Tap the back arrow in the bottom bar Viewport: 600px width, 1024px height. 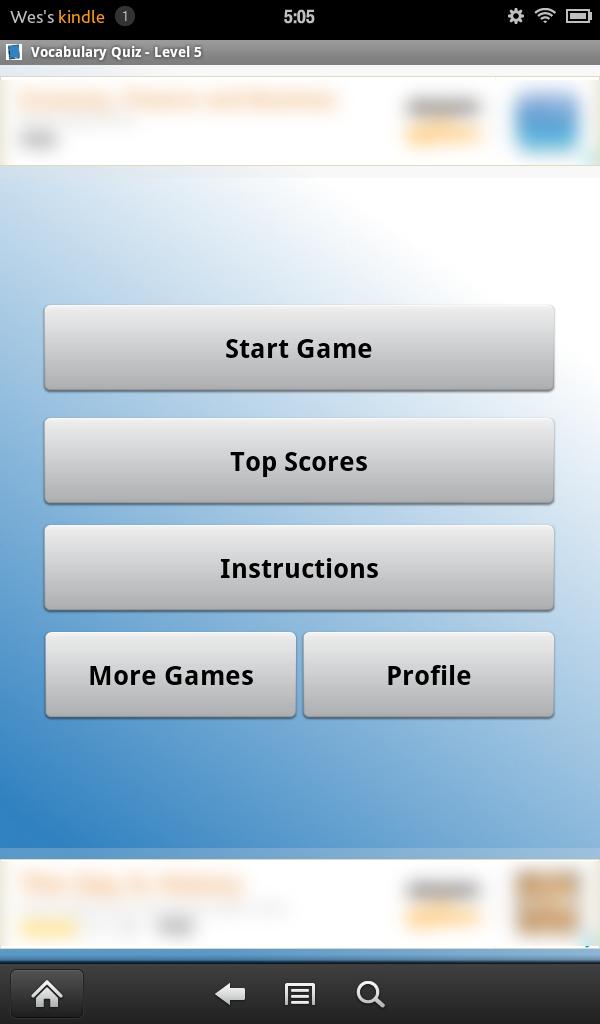click(230, 993)
